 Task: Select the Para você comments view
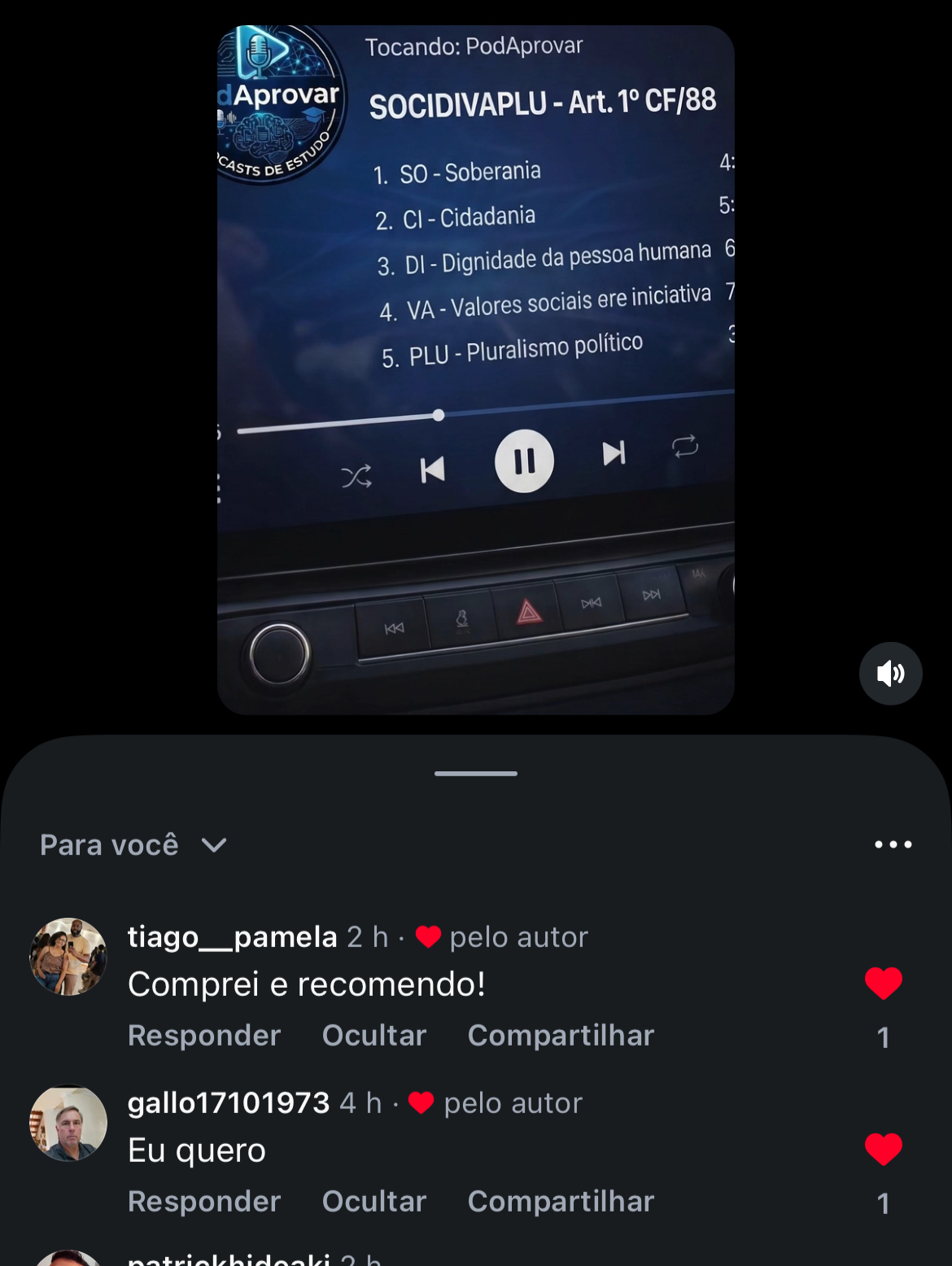point(110,845)
